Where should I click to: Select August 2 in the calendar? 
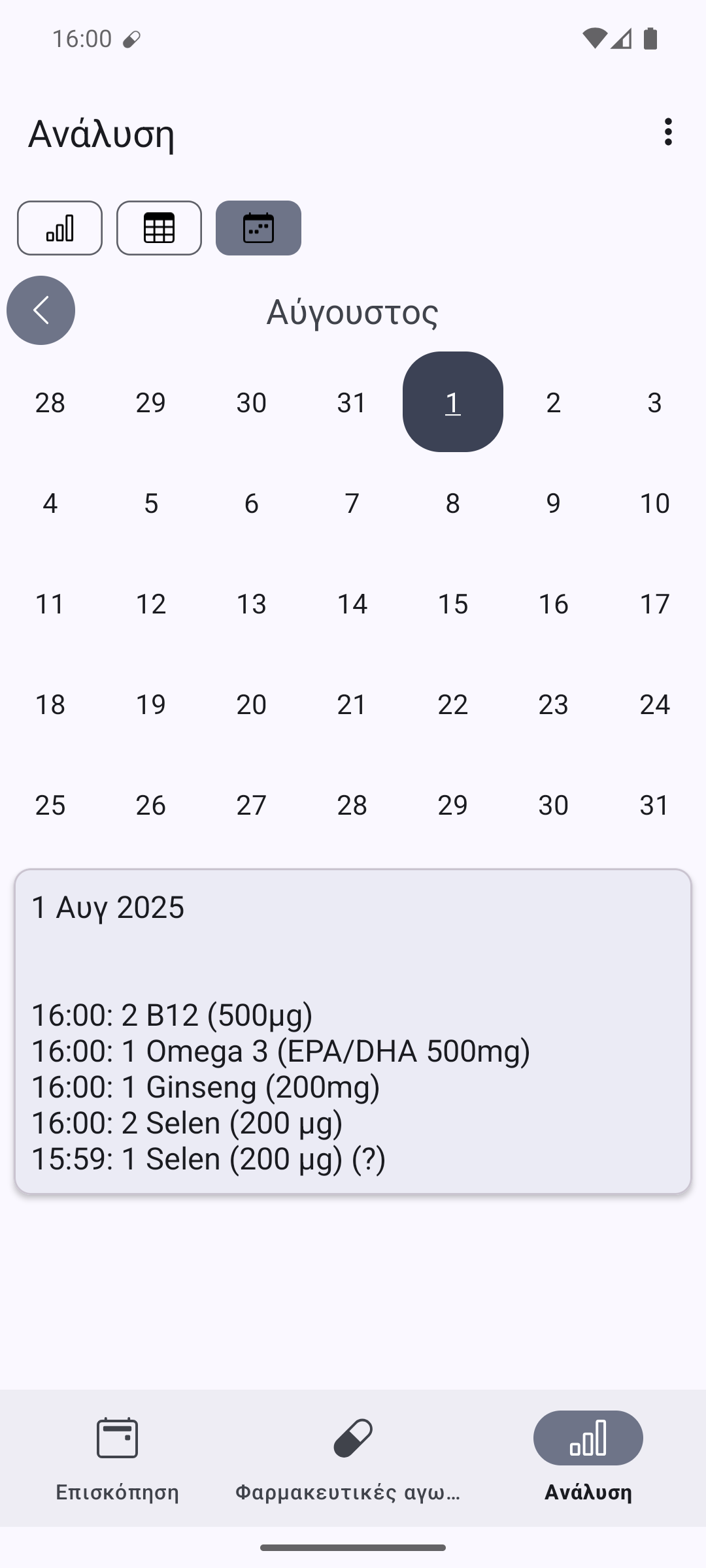pos(553,402)
